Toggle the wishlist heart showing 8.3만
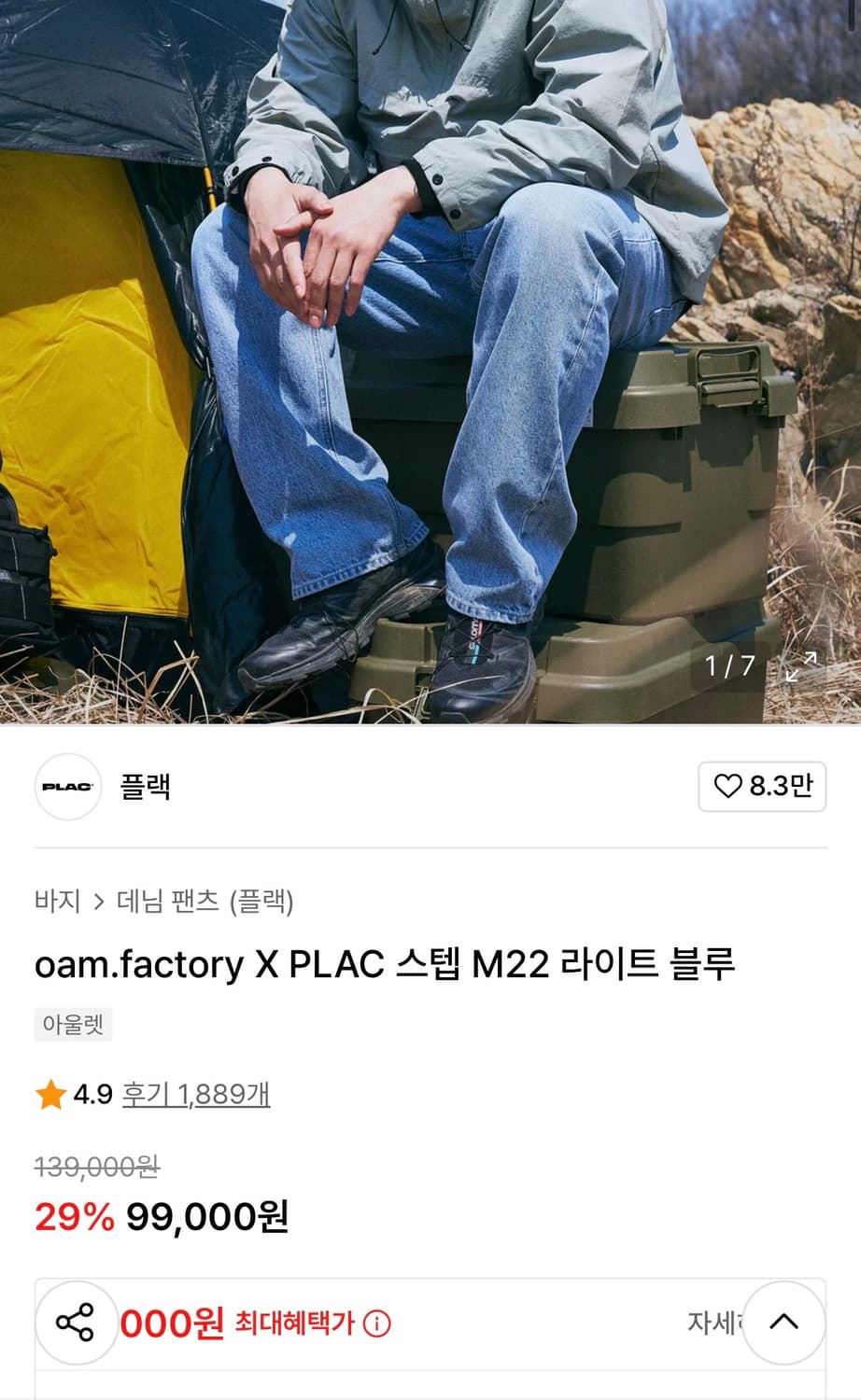This screenshot has height=1400, width=861. tap(762, 786)
